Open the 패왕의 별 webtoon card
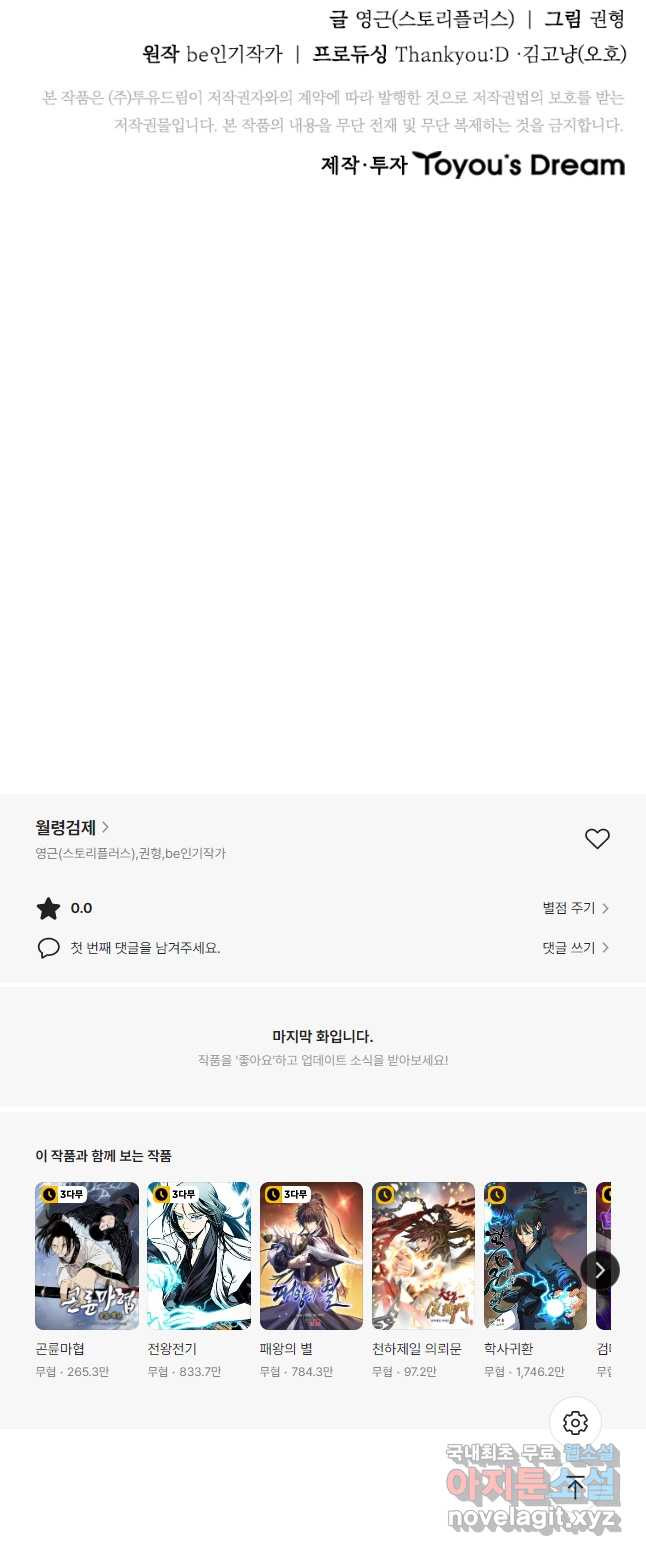The width and height of the screenshot is (646, 1556). (311, 1256)
